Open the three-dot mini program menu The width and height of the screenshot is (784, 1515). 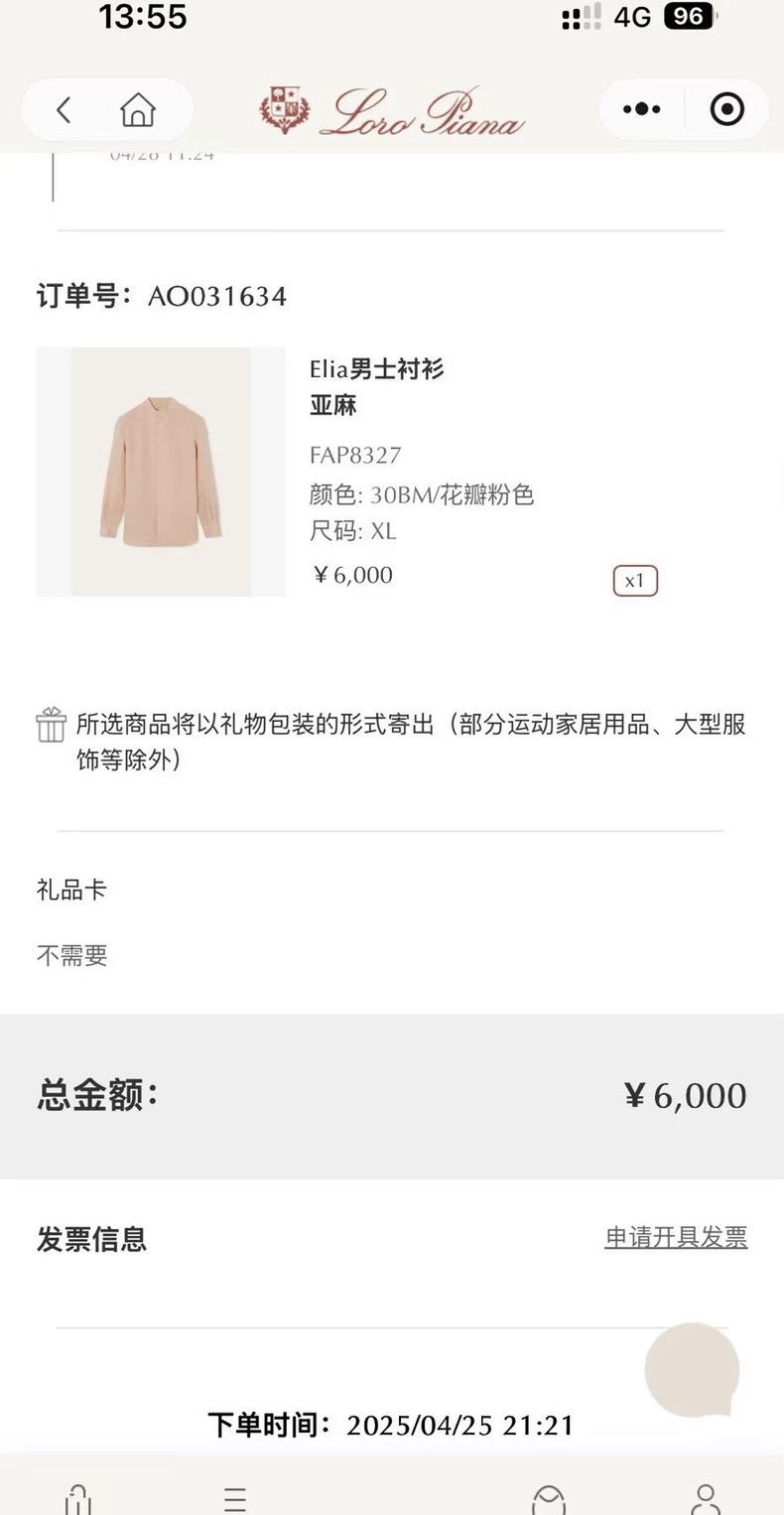(642, 109)
